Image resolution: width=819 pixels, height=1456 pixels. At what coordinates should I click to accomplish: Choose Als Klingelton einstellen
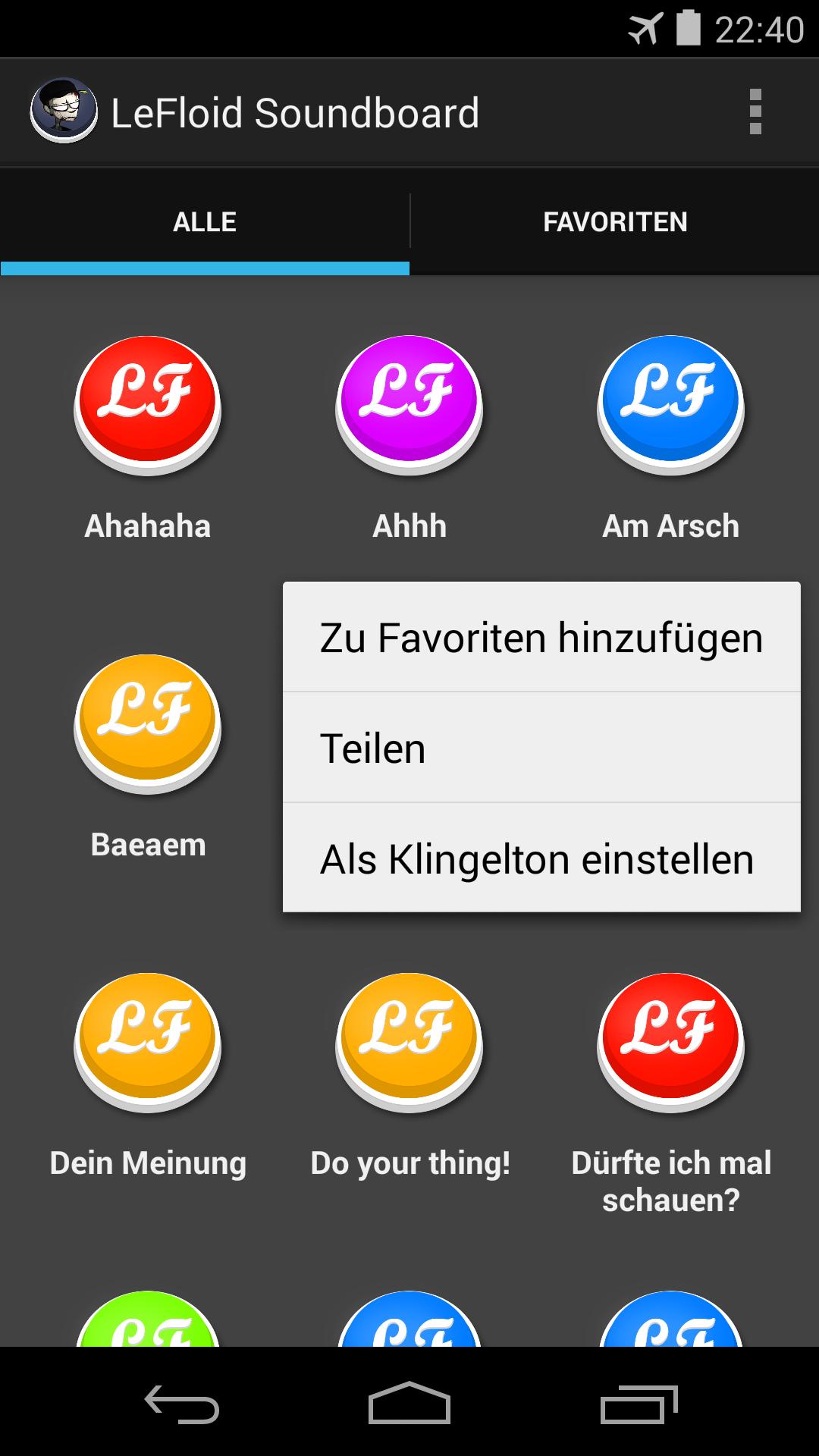pos(541,859)
